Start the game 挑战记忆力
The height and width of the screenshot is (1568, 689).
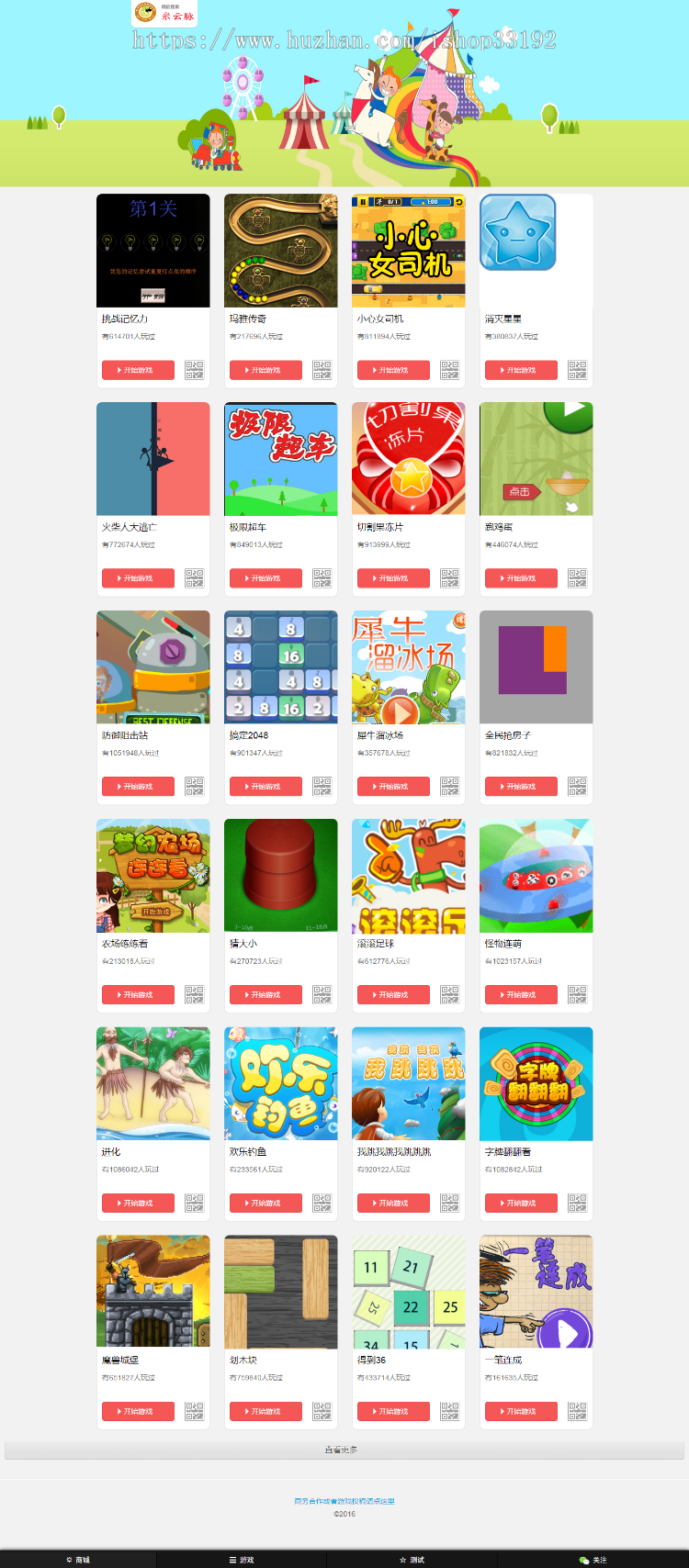[138, 370]
